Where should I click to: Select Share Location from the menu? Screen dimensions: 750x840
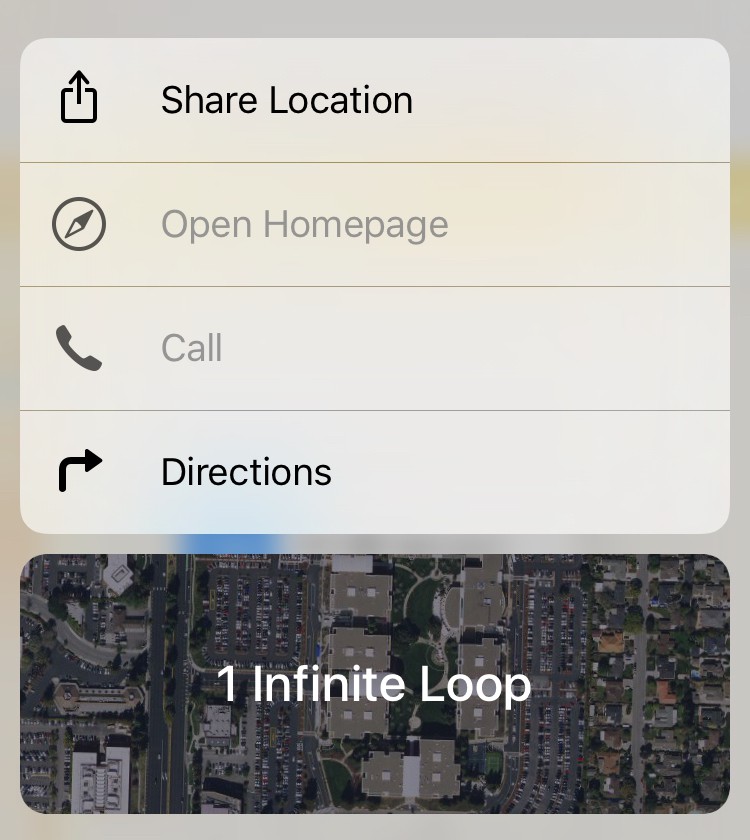pos(286,101)
